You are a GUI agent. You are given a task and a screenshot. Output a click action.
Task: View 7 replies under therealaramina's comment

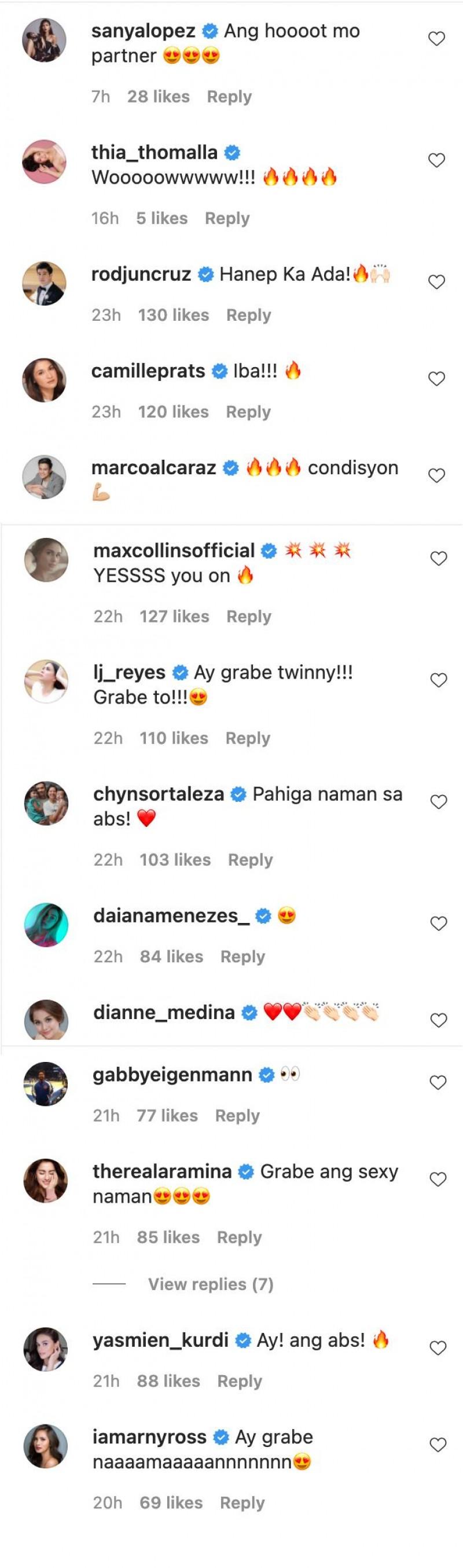pyautogui.click(x=211, y=1284)
